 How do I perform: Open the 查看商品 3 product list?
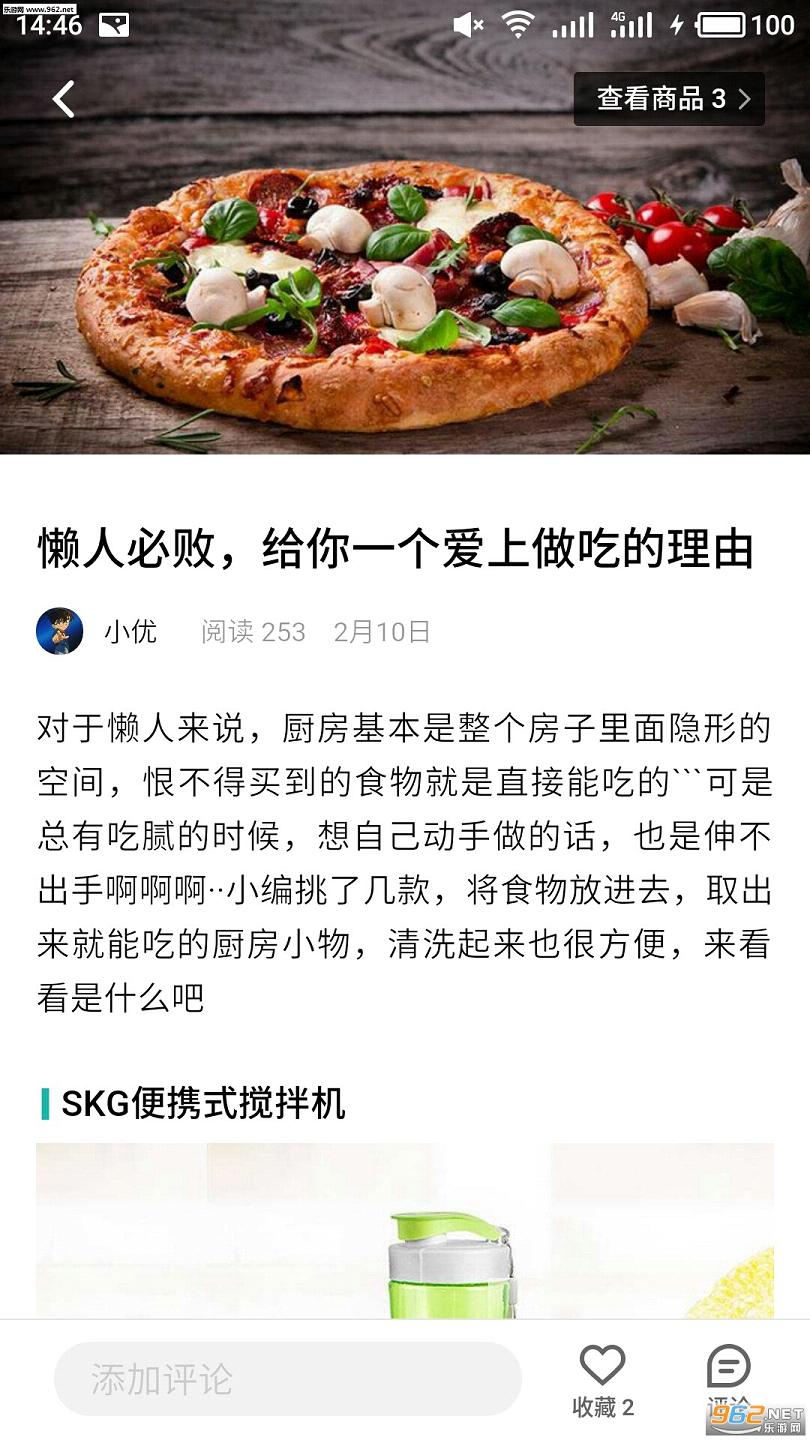click(669, 99)
